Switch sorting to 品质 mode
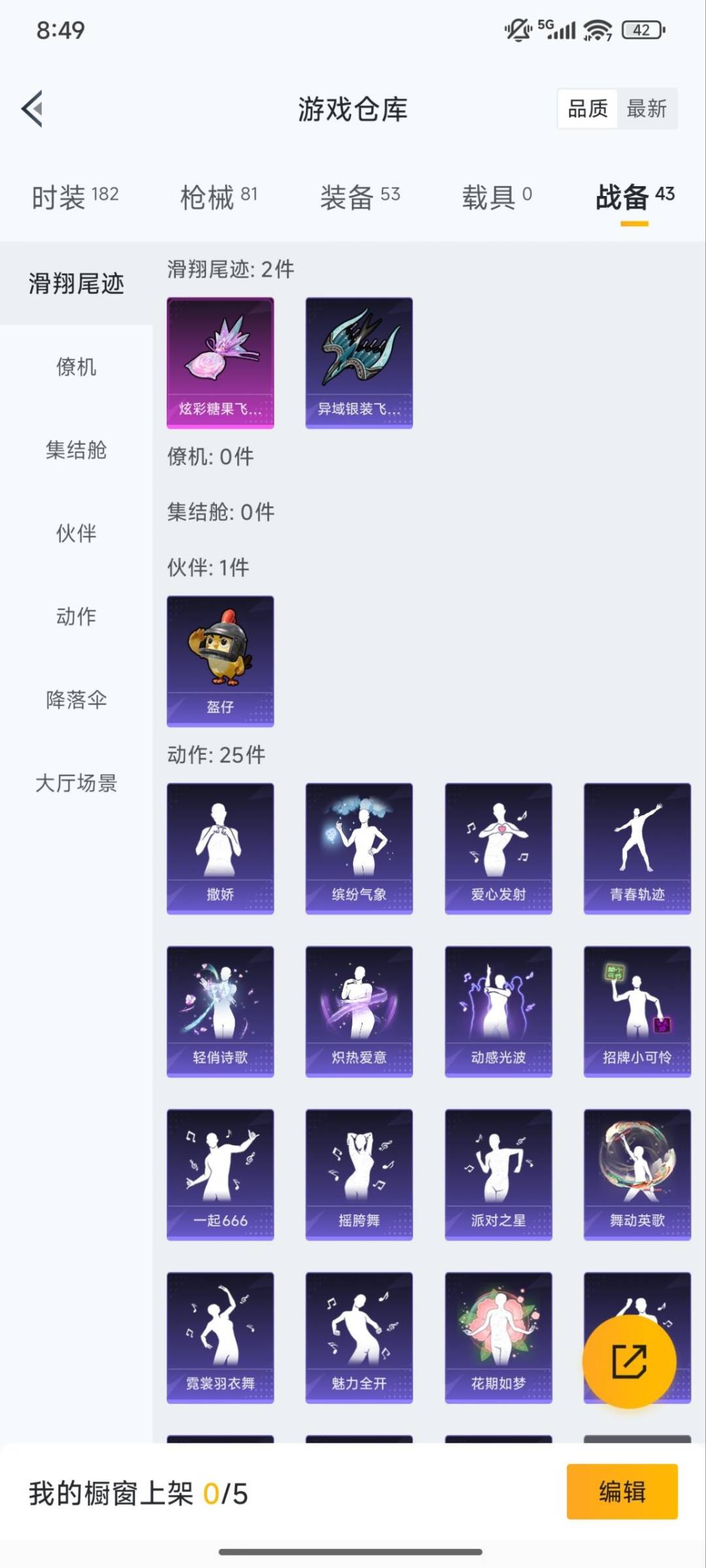Screen dimensions: 706x1568 (587, 108)
